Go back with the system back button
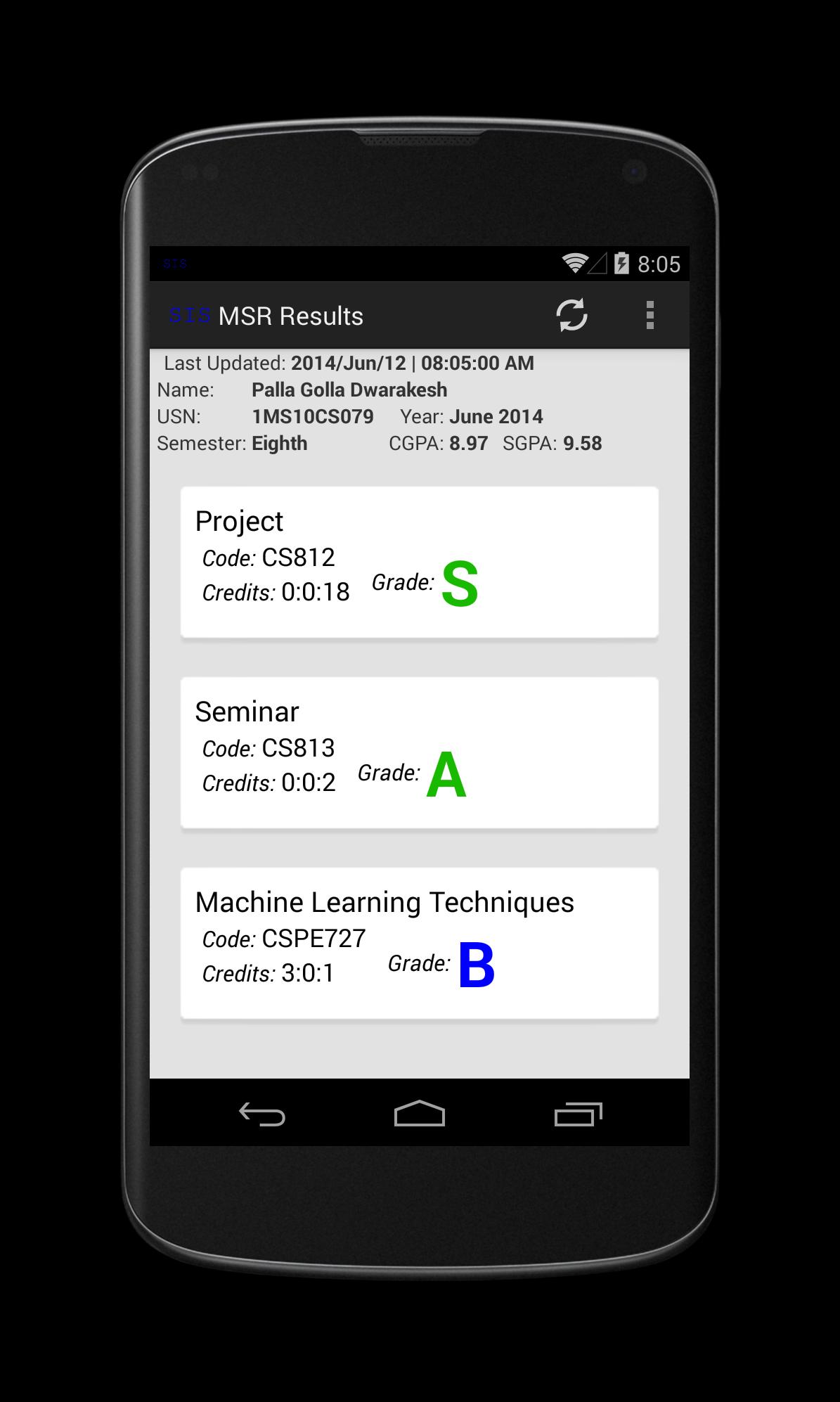Image resolution: width=840 pixels, height=1402 pixels. [262, 1114]
